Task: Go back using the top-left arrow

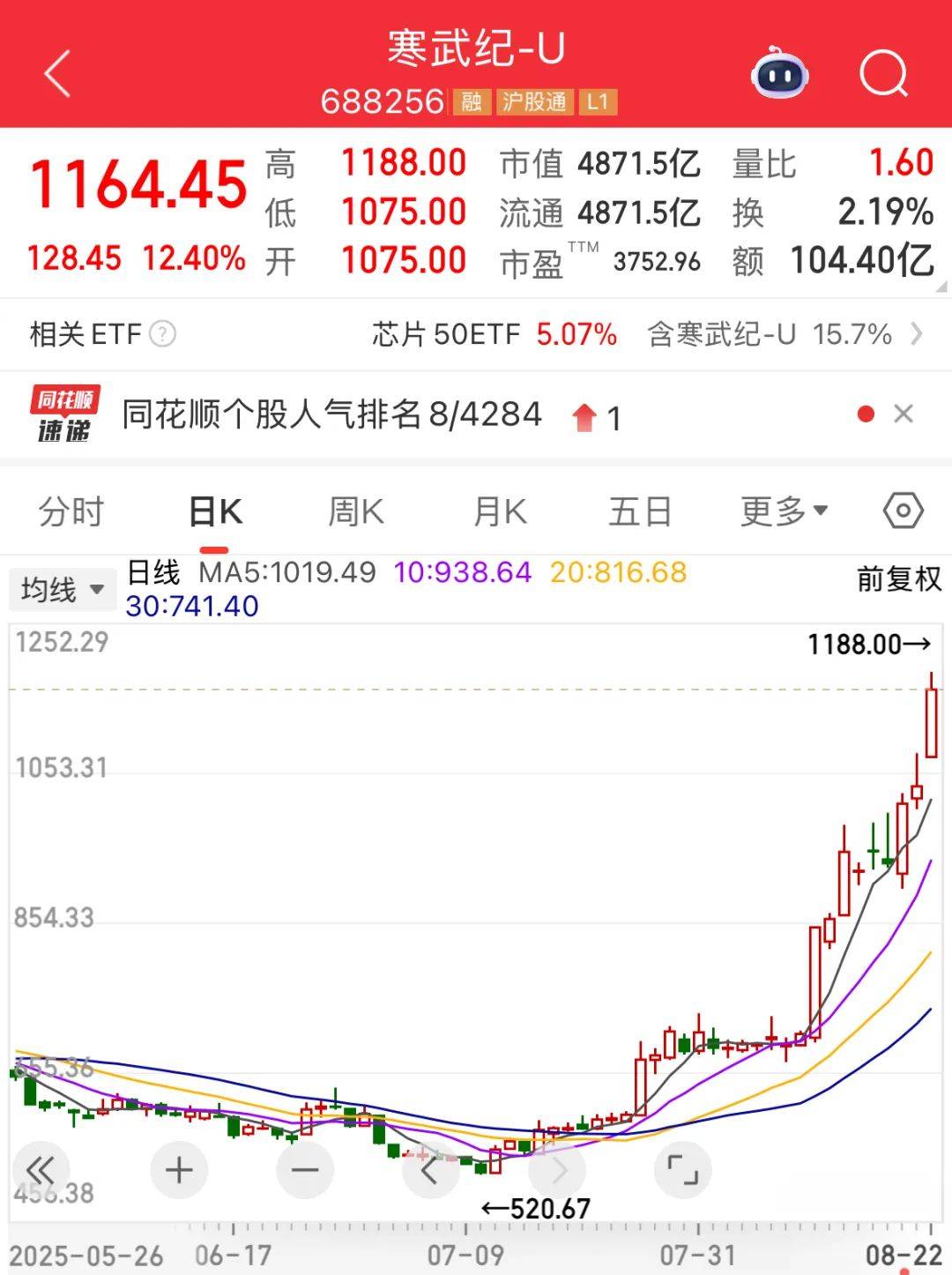Action: tap(57, 73)
